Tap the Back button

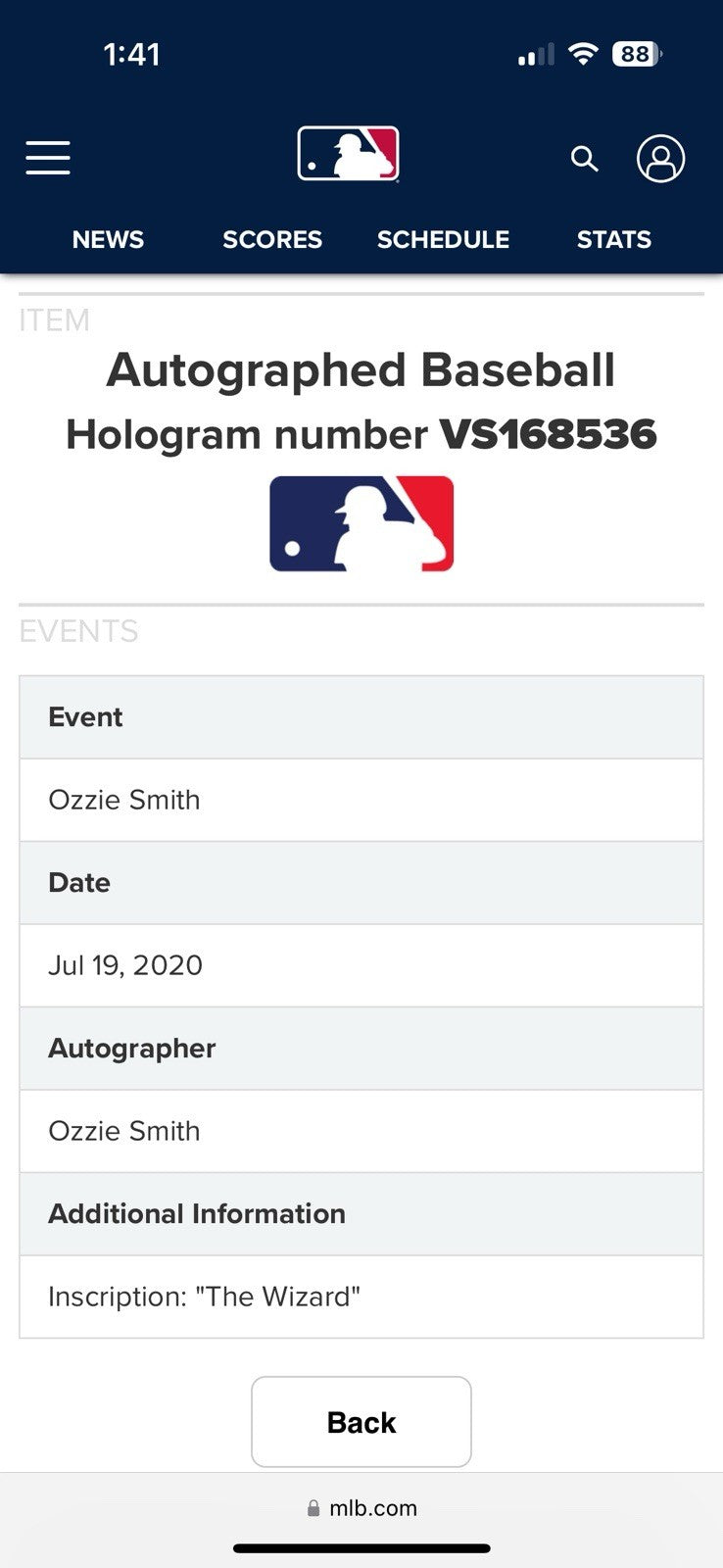[361, 1422]
